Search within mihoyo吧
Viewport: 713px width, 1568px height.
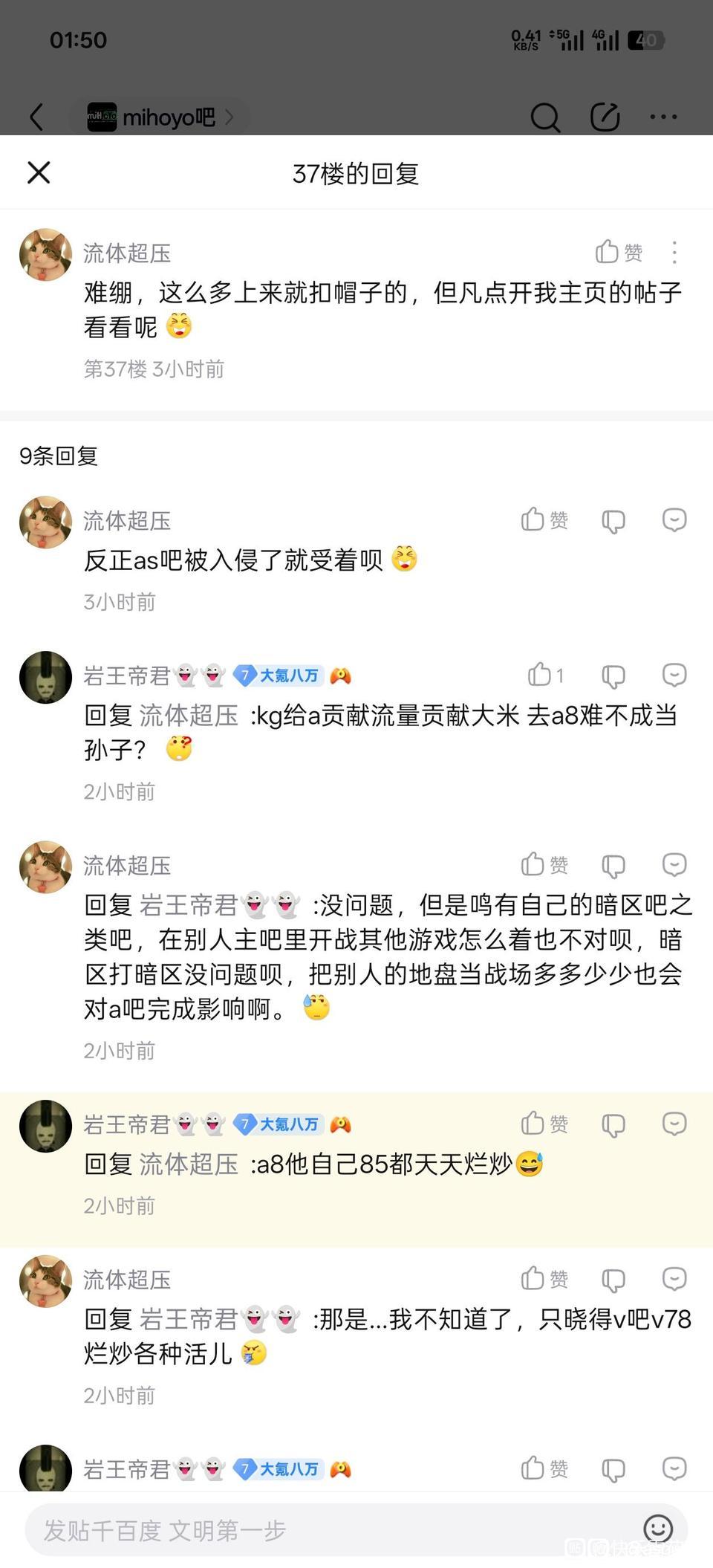[x=545, y=117]
